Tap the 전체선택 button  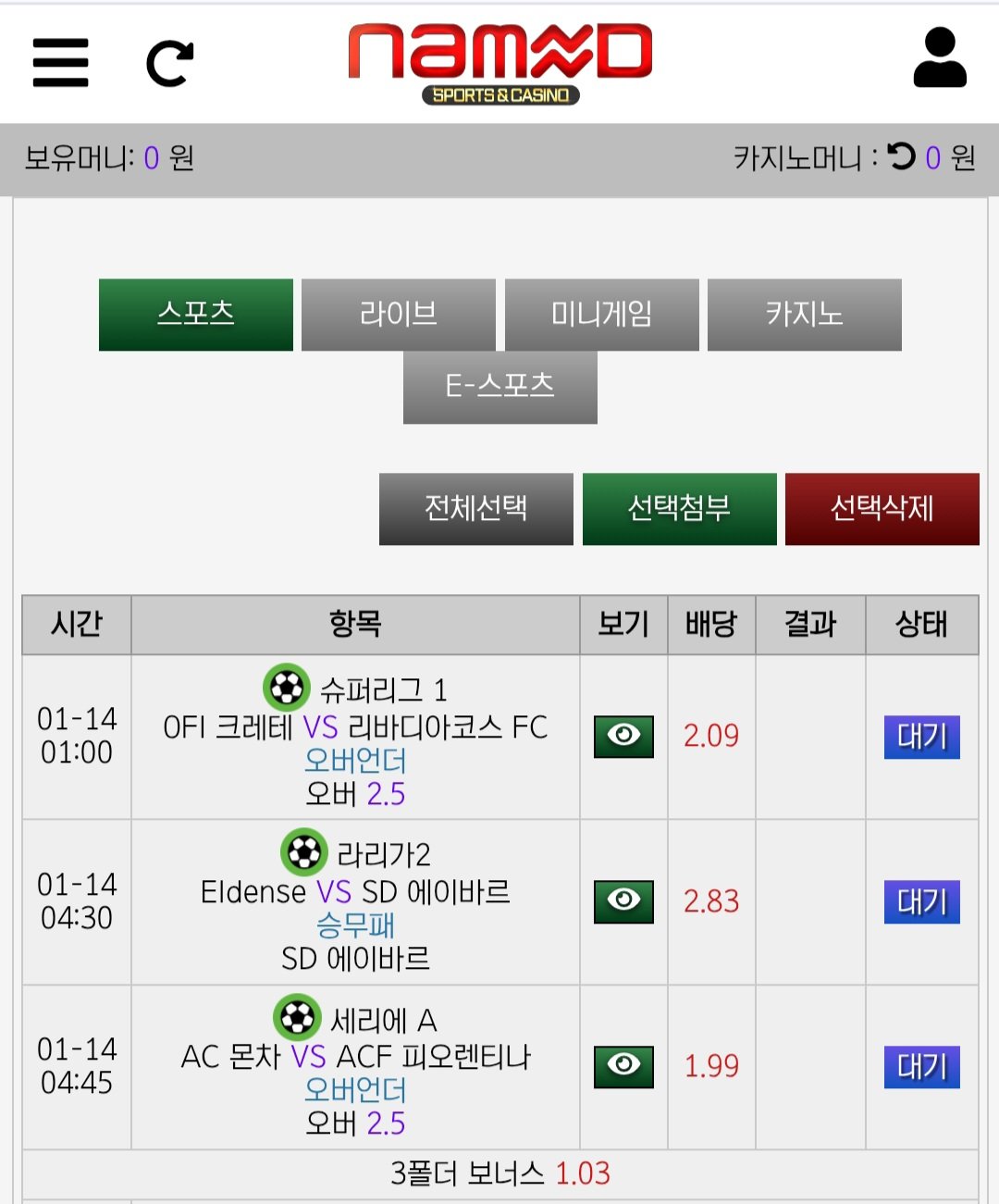[x=475, y=509]
